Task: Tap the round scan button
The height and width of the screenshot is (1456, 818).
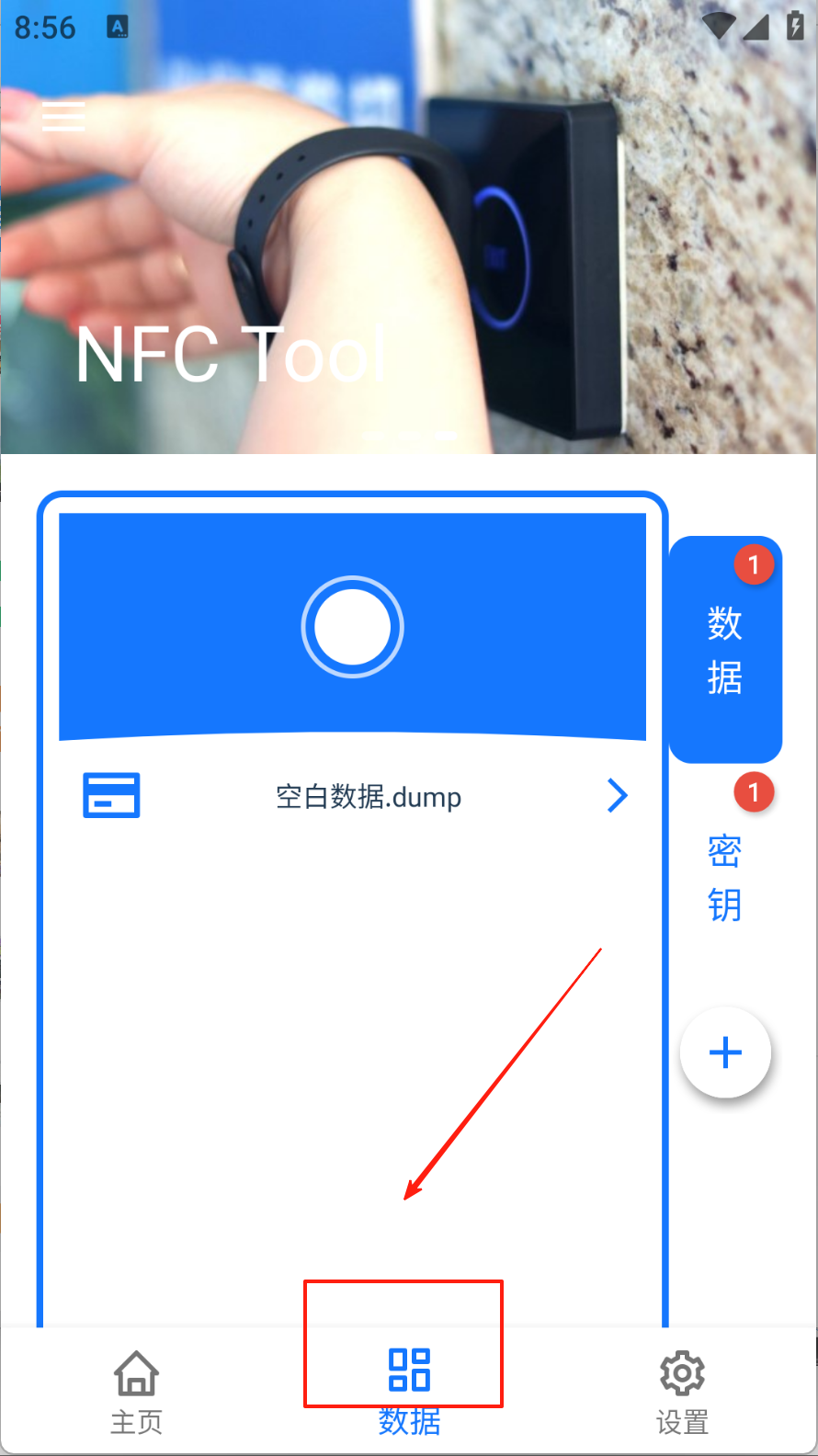Action: pyautogui.click(x=352, y=627)
